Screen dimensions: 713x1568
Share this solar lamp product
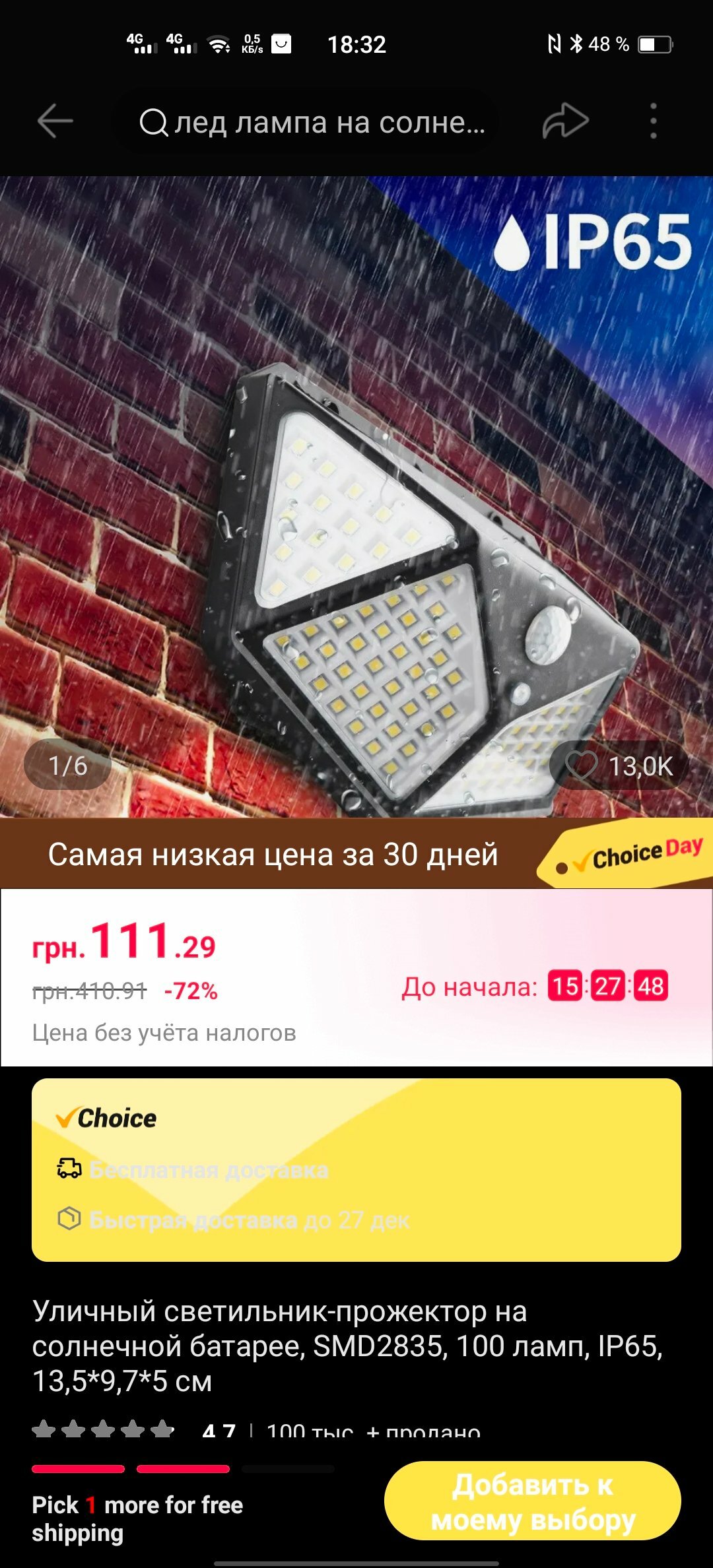(x=565, y=121)
